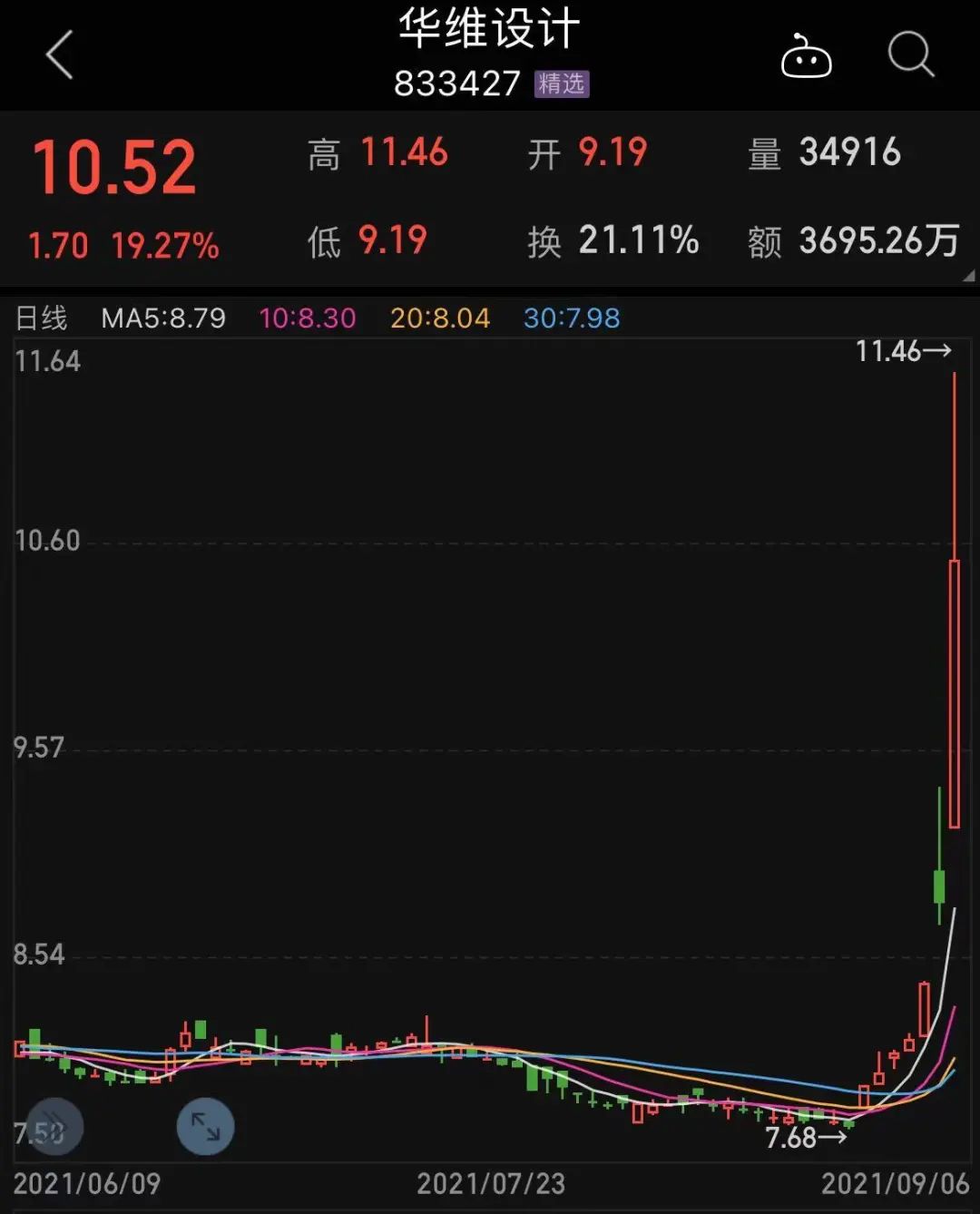The height and width of the screenshot is (1214, 980).
Task: Go back from the 华维设计 stock page
Action: [60, 54]
